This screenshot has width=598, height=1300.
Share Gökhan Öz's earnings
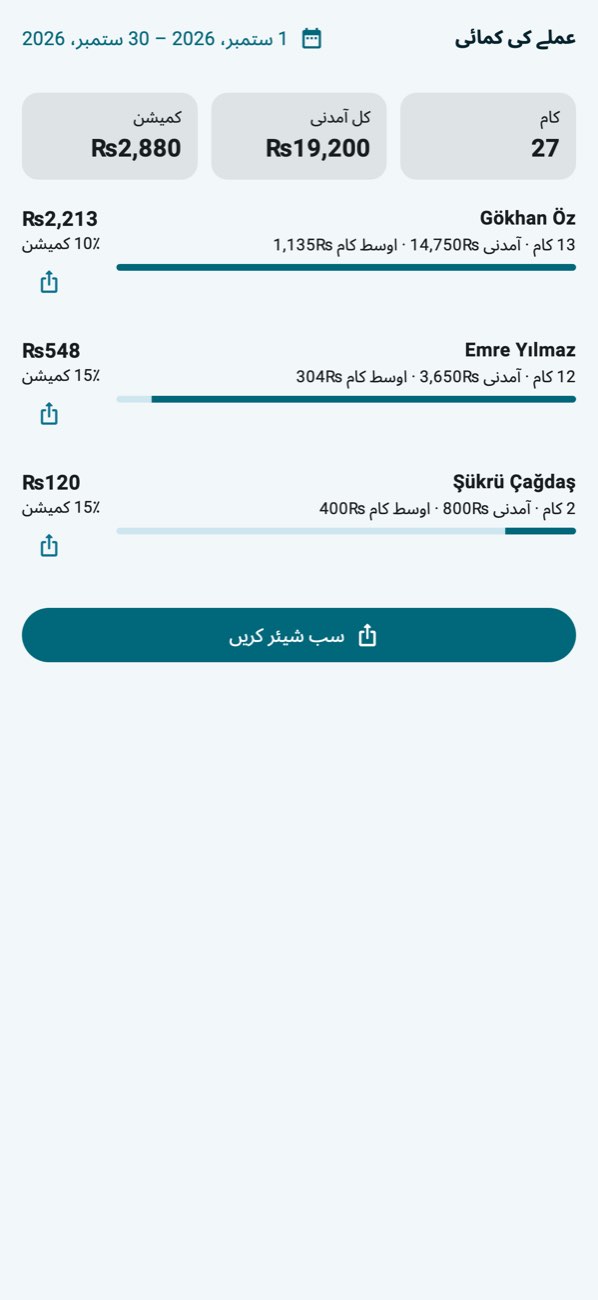point(49,282)
